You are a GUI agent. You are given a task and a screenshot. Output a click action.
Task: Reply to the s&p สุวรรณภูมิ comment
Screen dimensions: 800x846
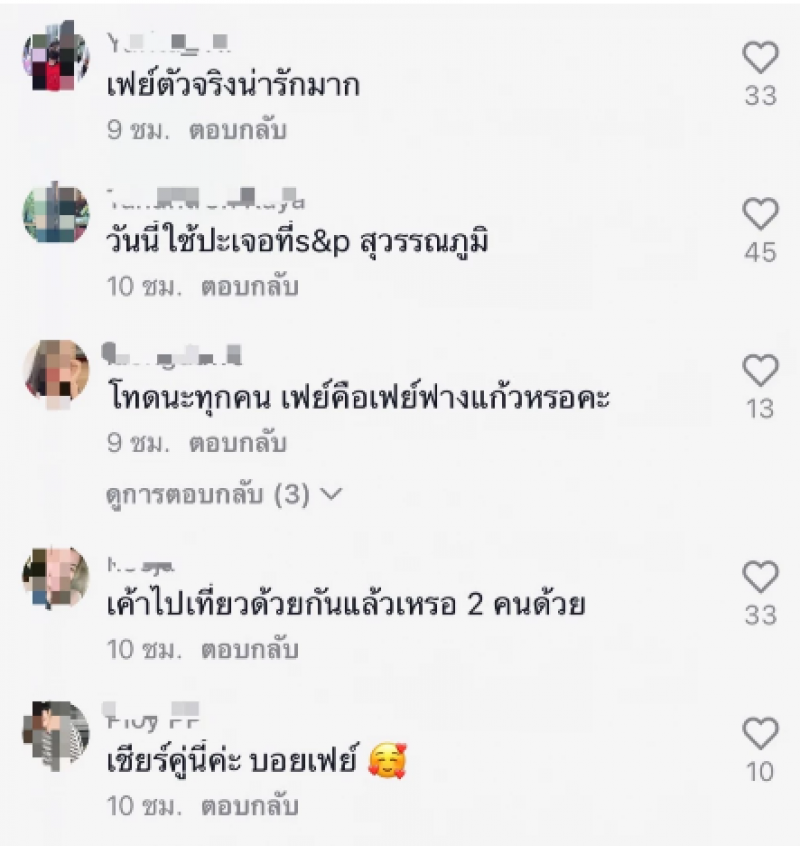coord(250,287)
